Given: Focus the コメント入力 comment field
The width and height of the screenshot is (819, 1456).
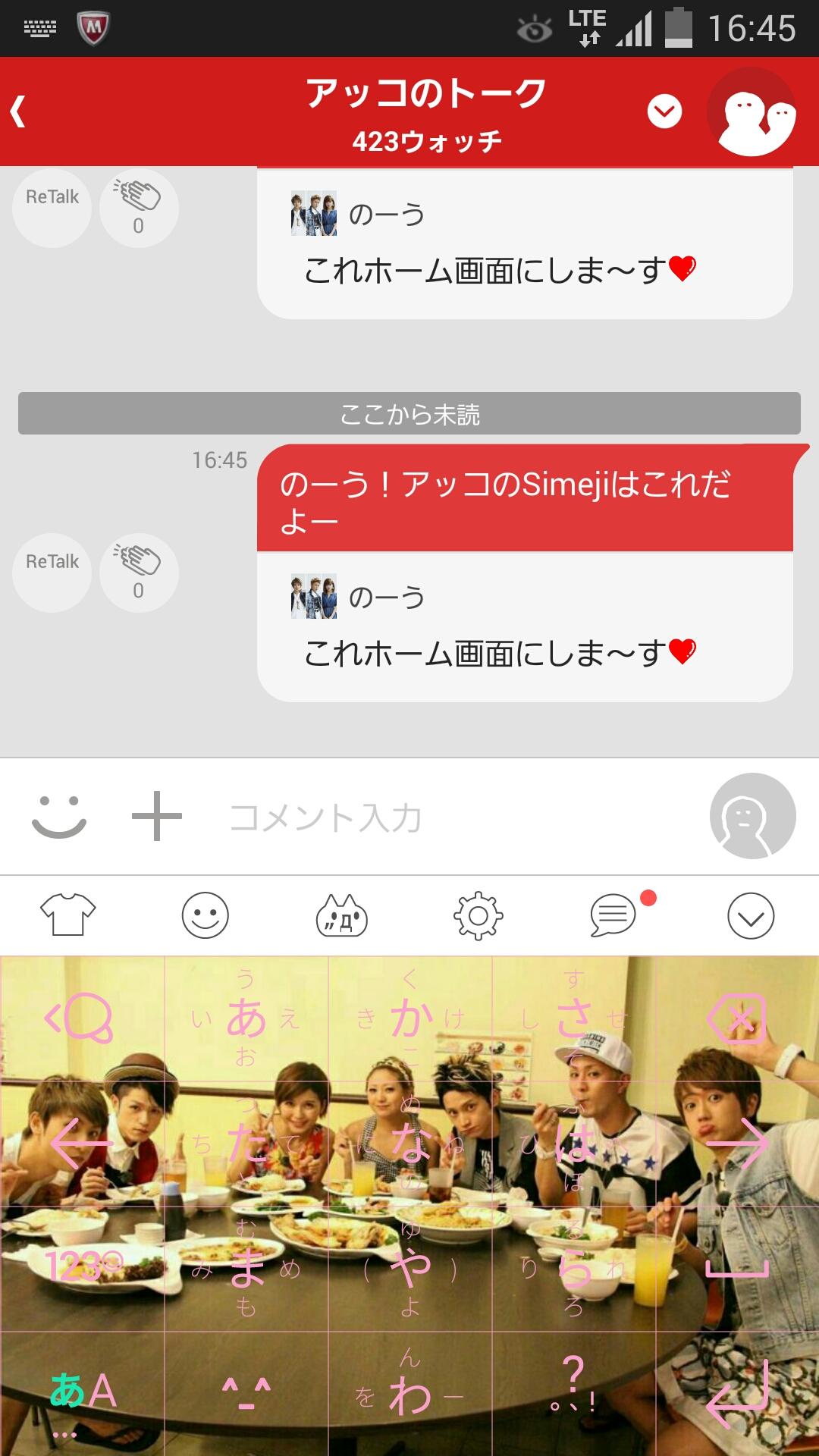Looking at the screenshot, I should coord(455,817).
